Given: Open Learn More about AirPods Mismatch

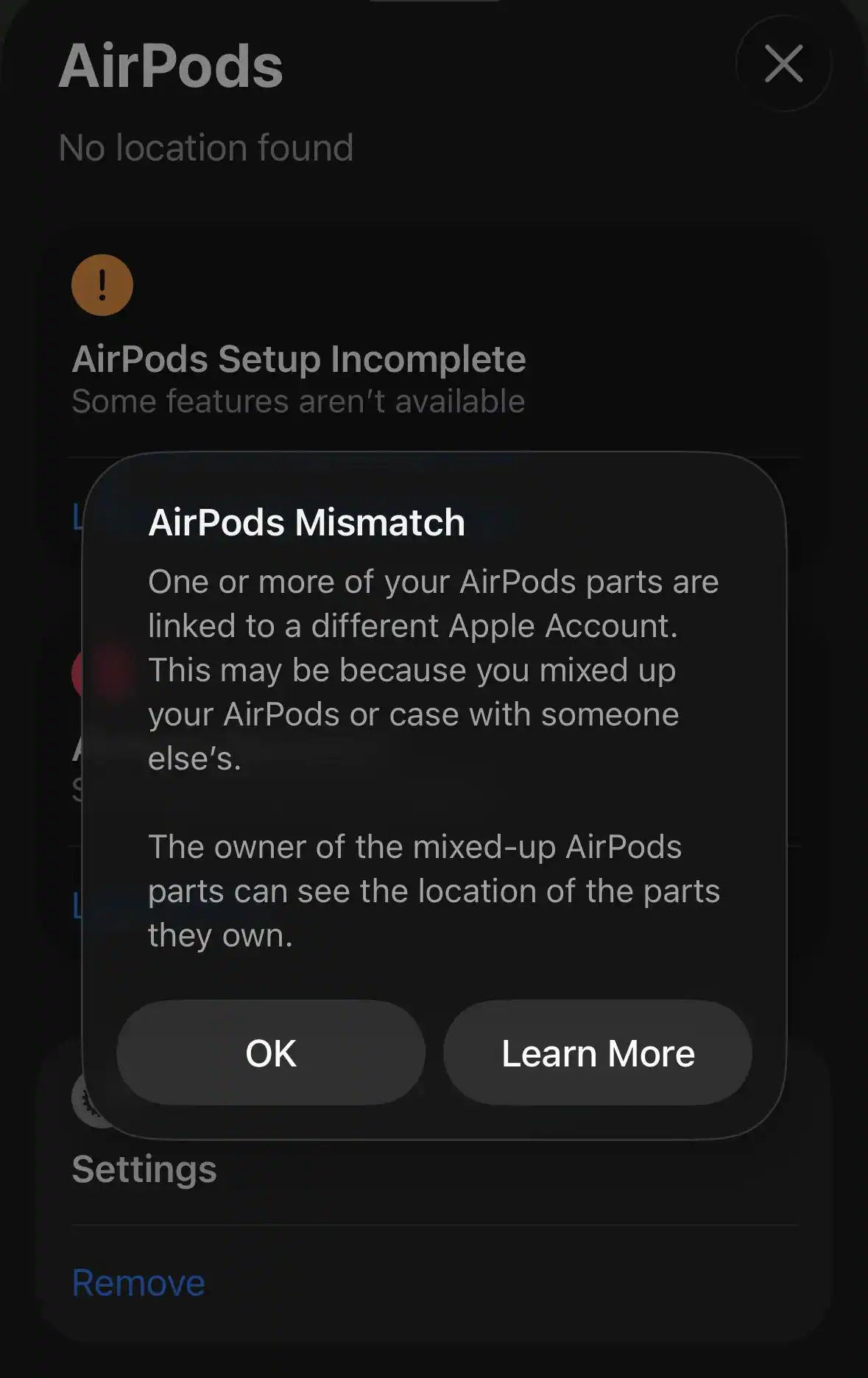Looking at the screenshot, I should click(597, 1052).
